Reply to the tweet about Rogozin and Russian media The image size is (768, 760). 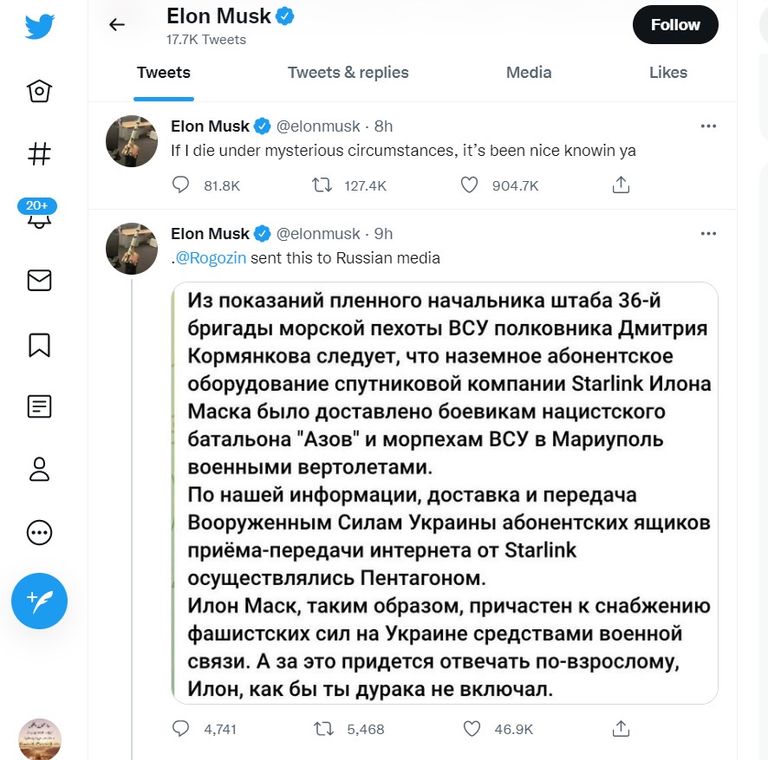181,729
